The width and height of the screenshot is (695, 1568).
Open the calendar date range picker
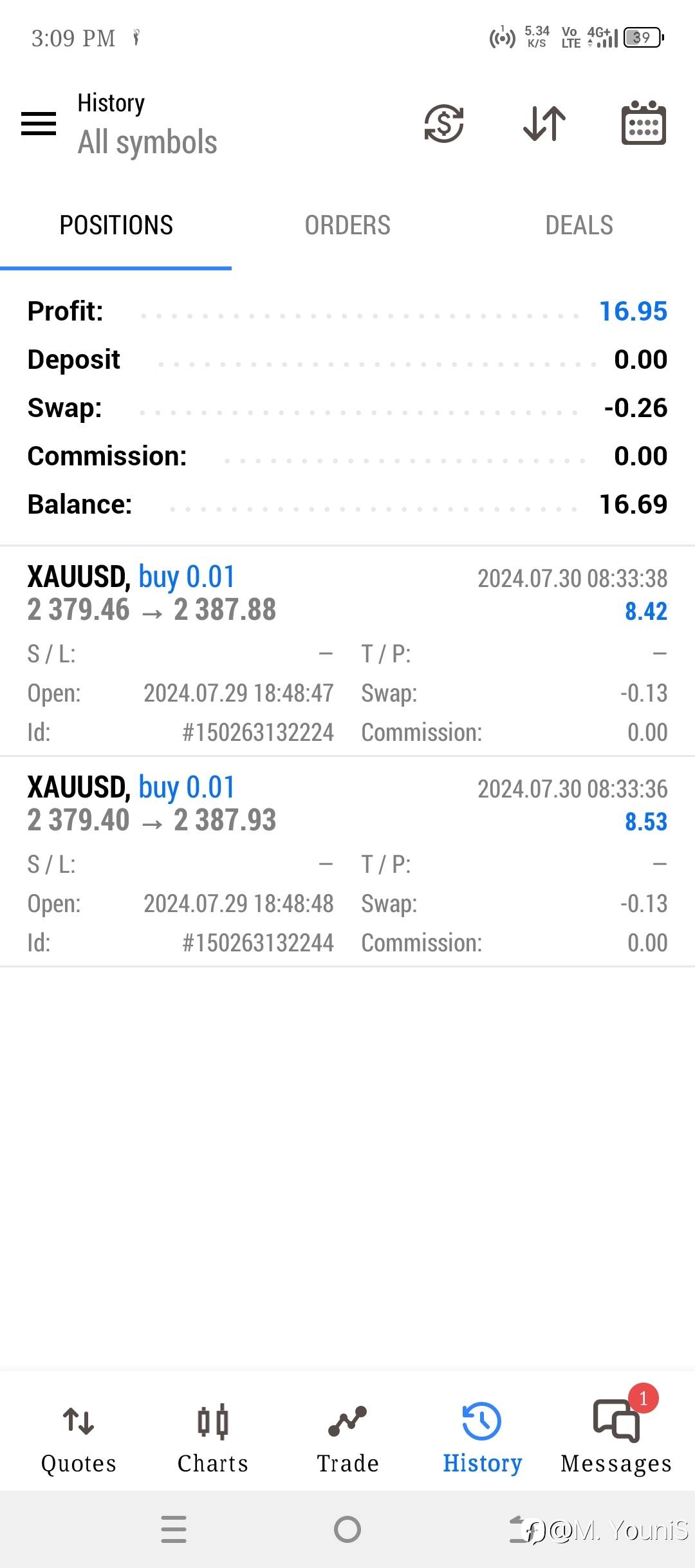644,123
